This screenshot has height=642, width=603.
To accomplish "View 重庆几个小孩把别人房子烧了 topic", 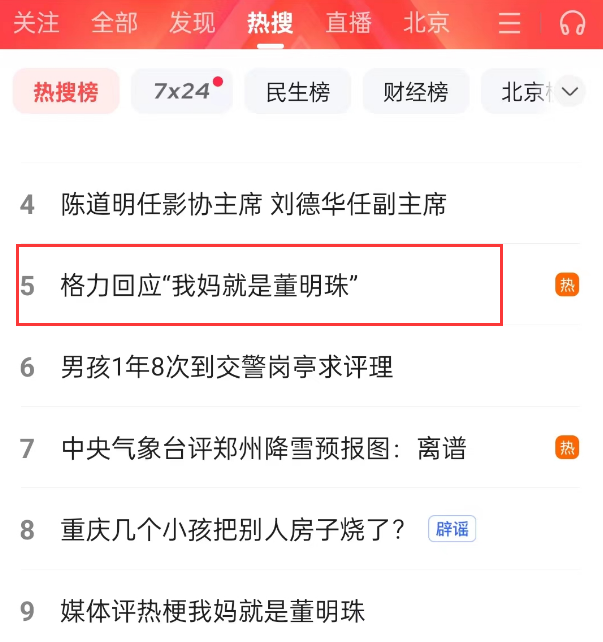I will coord(232,529).
